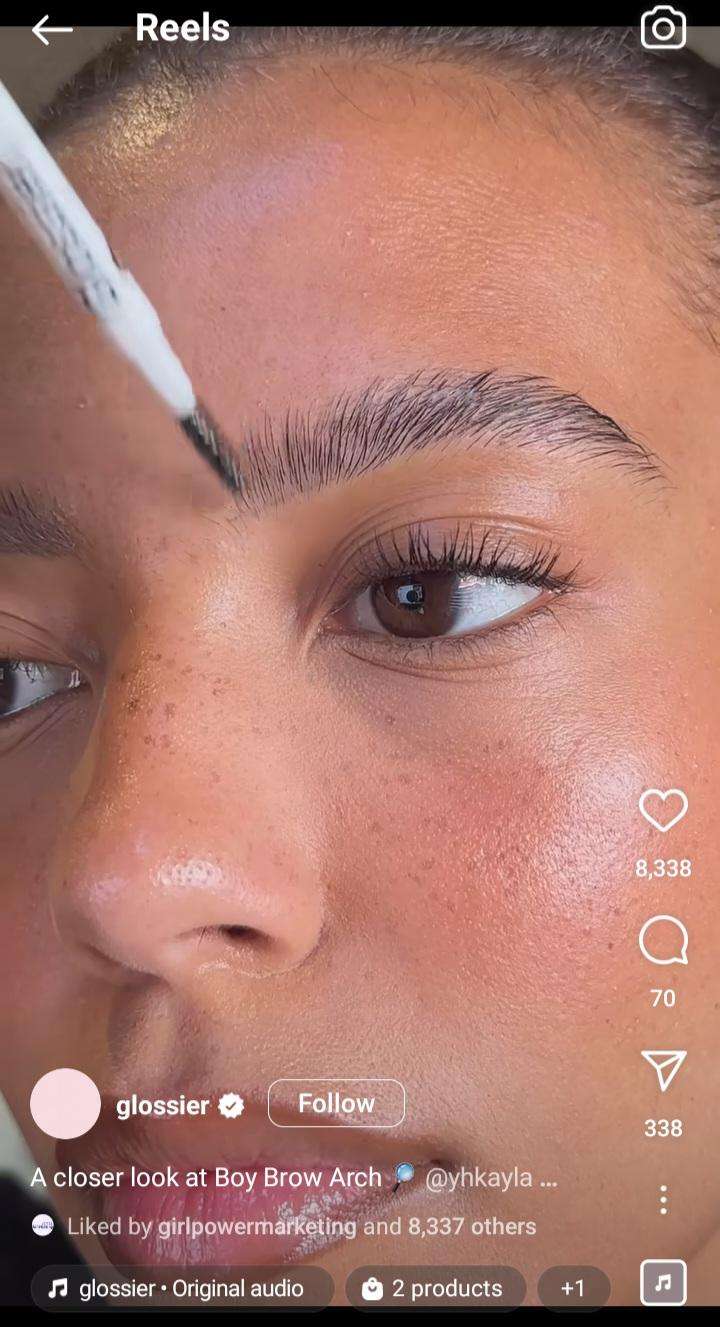
Task: Open the three-dot more options menu
Action: (663, 1199)
